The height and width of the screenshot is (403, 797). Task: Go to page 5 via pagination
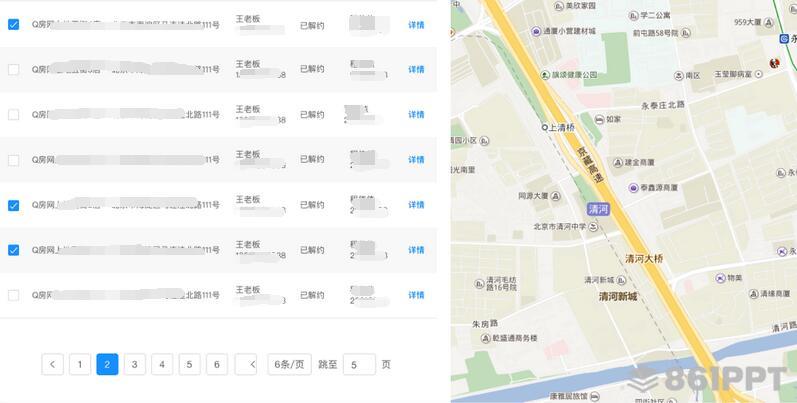[190, 365]
